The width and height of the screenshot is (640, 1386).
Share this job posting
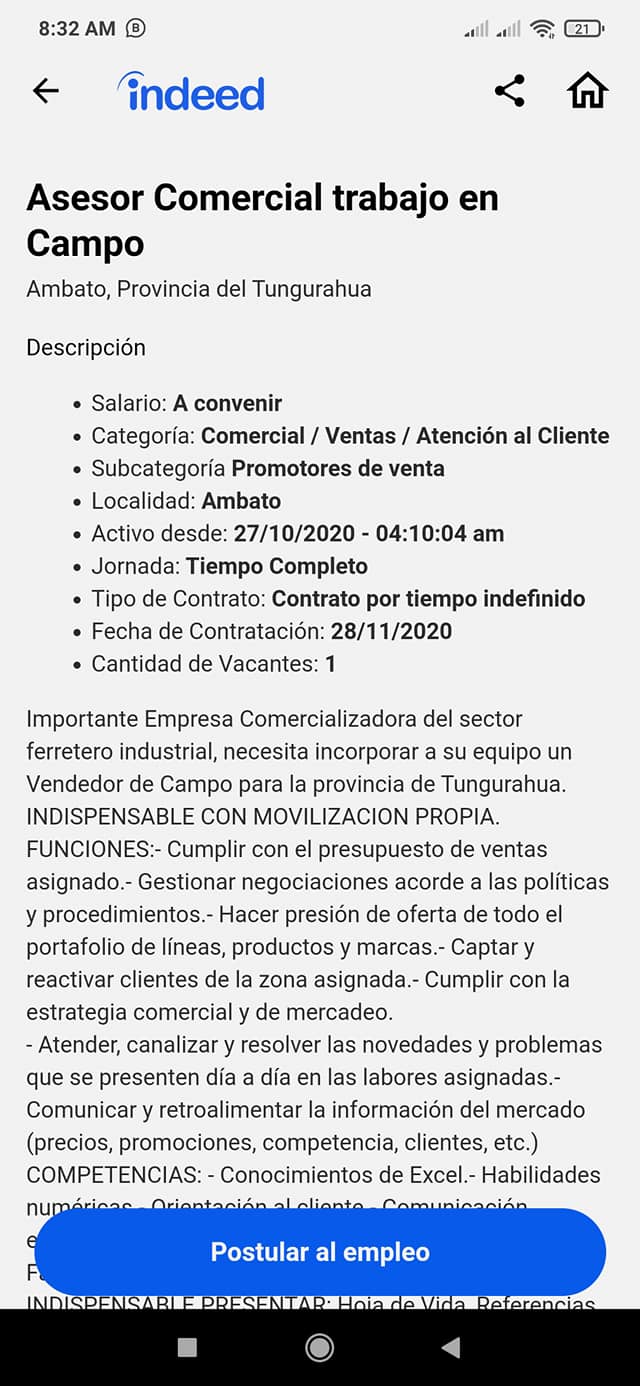coord(510,91)
